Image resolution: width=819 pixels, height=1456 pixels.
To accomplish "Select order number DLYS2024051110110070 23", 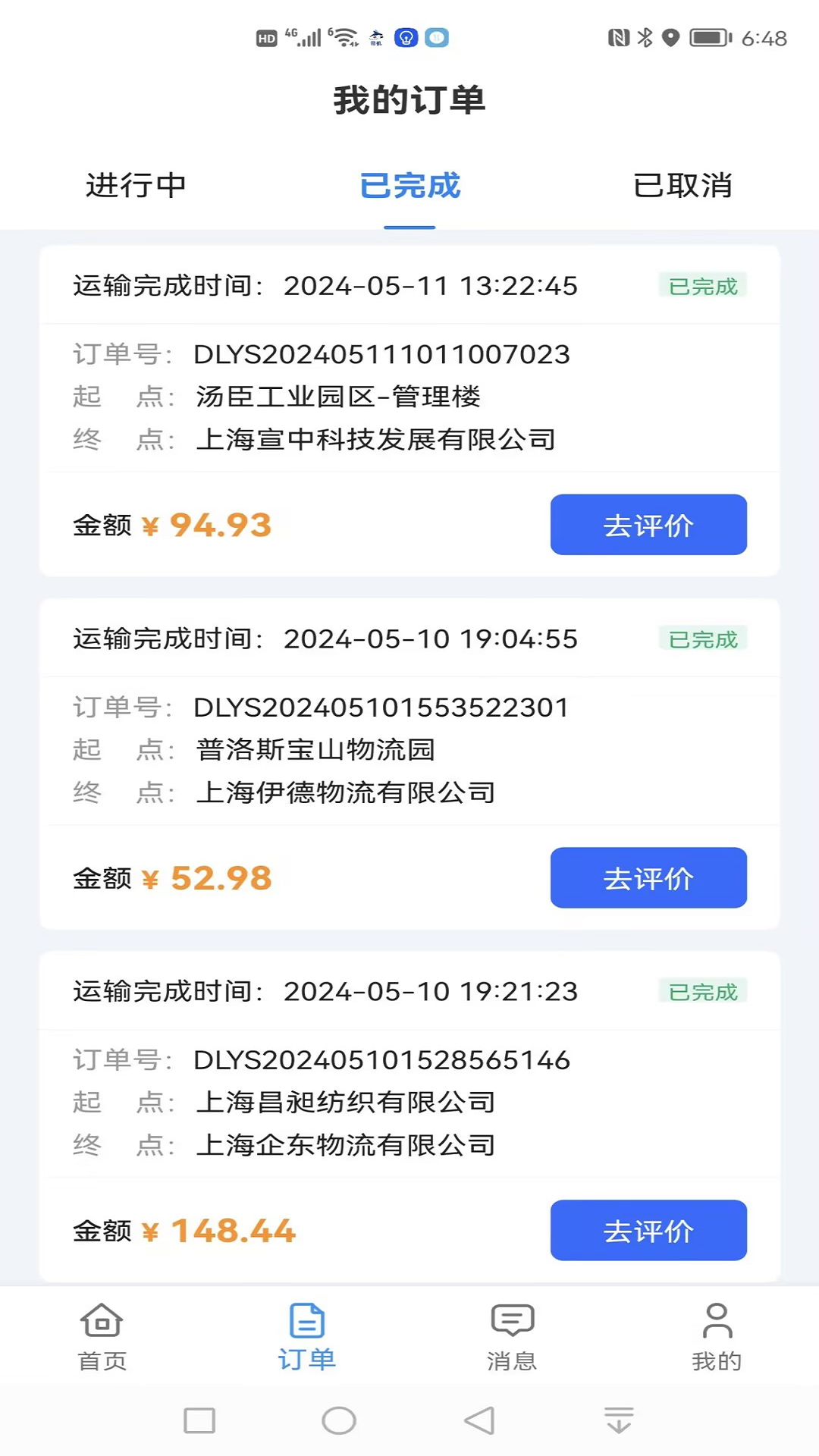I will pyautogui.click(x=381, y=354).
